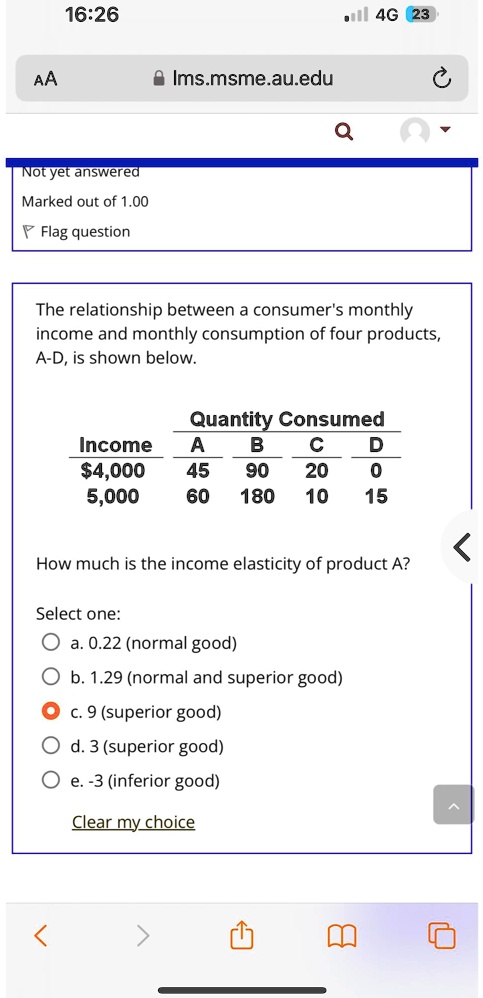Viewport: 483px width, 998px height.
Task: Open the AA text size menu
Action: [x=45, y=79]
